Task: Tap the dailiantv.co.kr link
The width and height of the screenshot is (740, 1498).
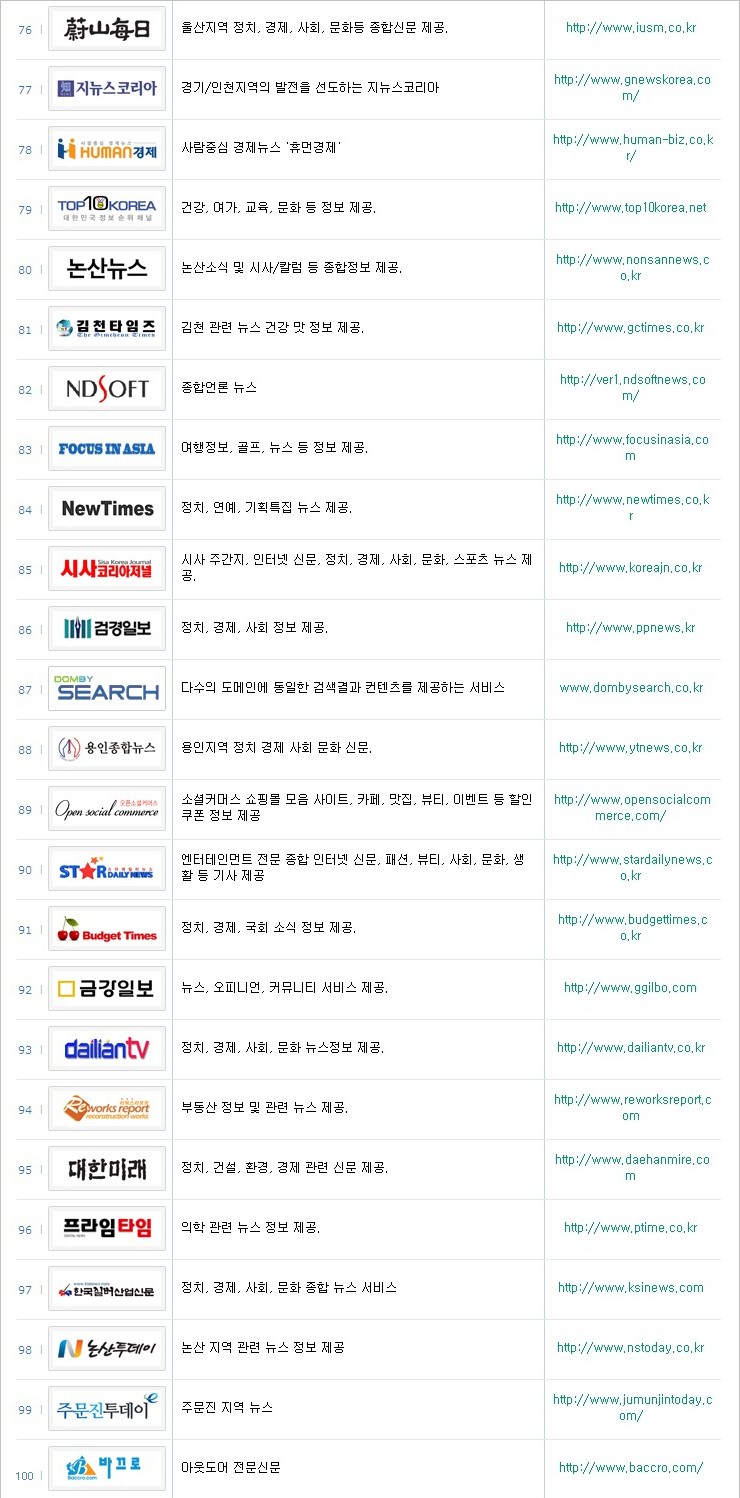Action: (x=630, y=1048)
